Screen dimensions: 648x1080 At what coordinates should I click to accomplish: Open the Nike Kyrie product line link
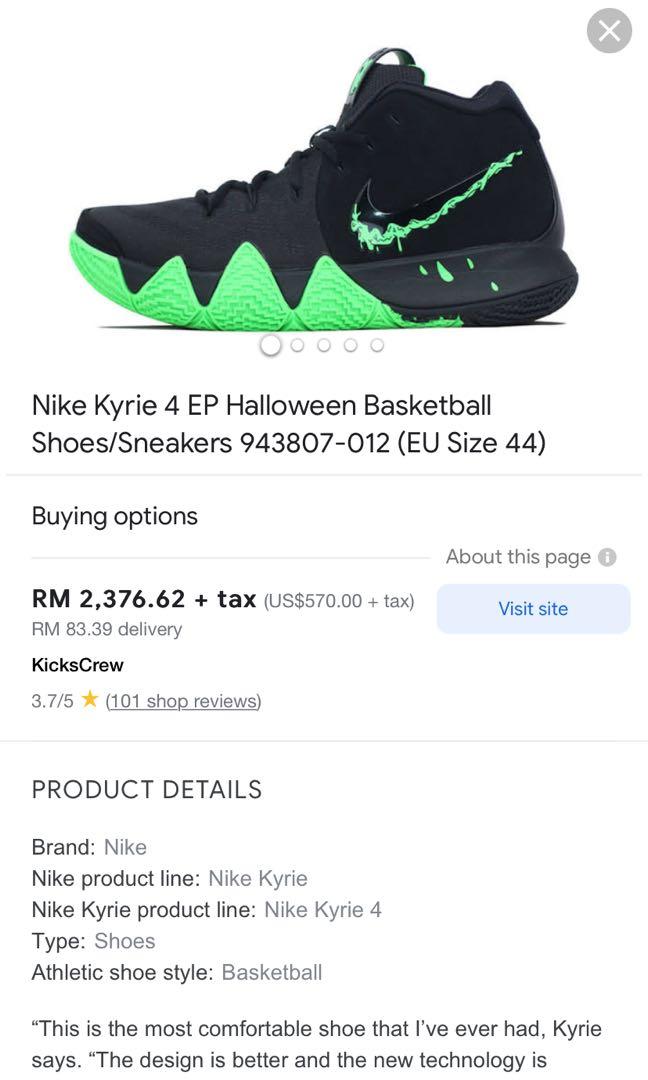(x=258, y=878)
